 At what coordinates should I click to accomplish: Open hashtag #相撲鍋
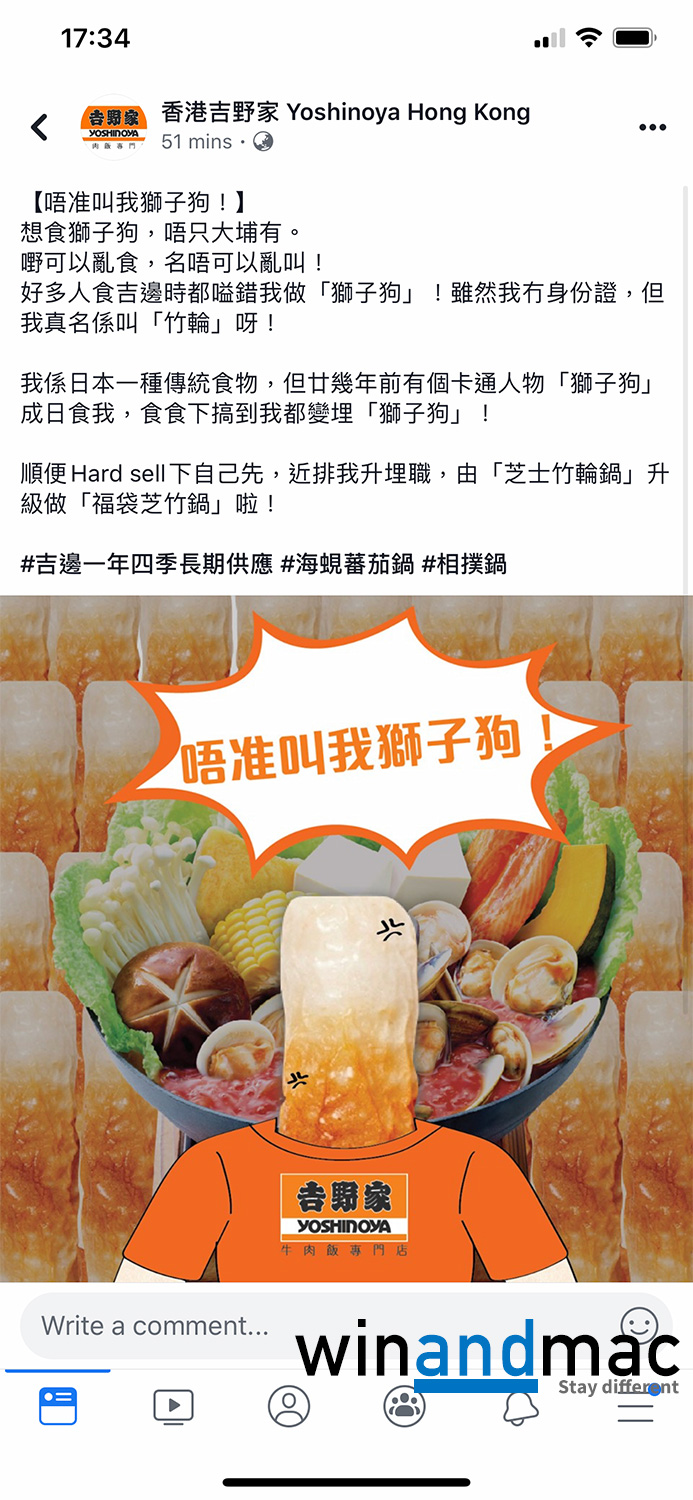(464, 564)
